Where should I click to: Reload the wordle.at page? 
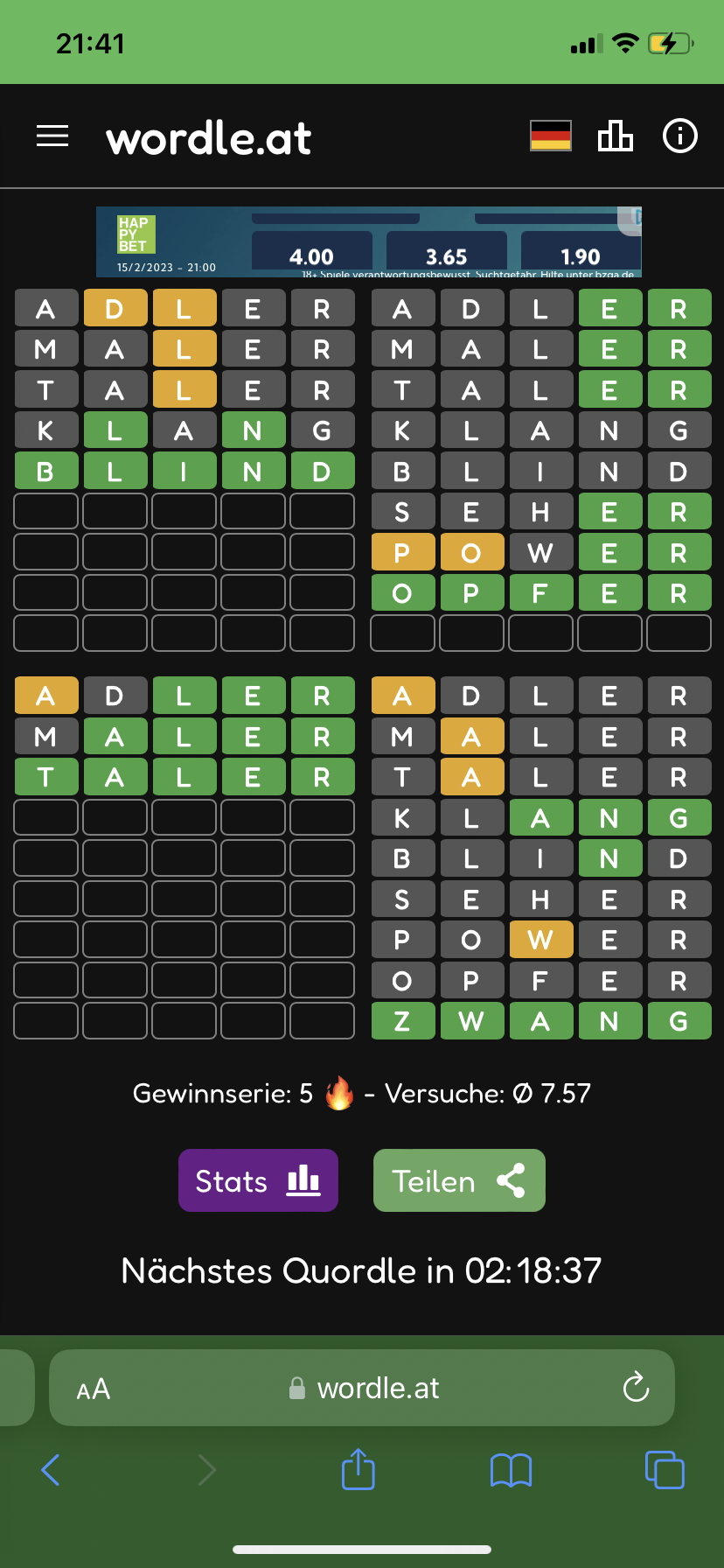(636, 1387)
